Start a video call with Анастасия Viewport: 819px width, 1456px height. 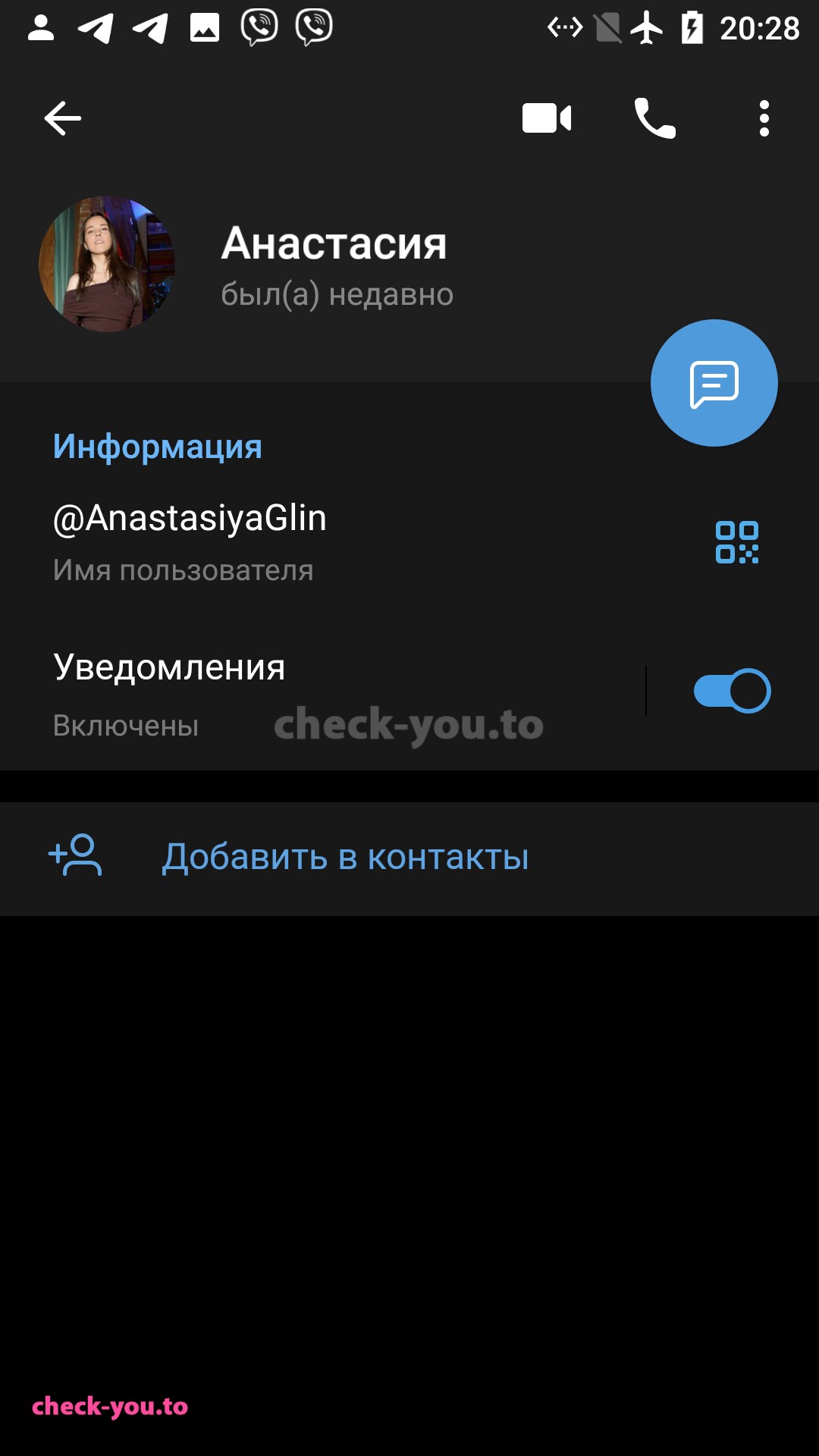546,118
